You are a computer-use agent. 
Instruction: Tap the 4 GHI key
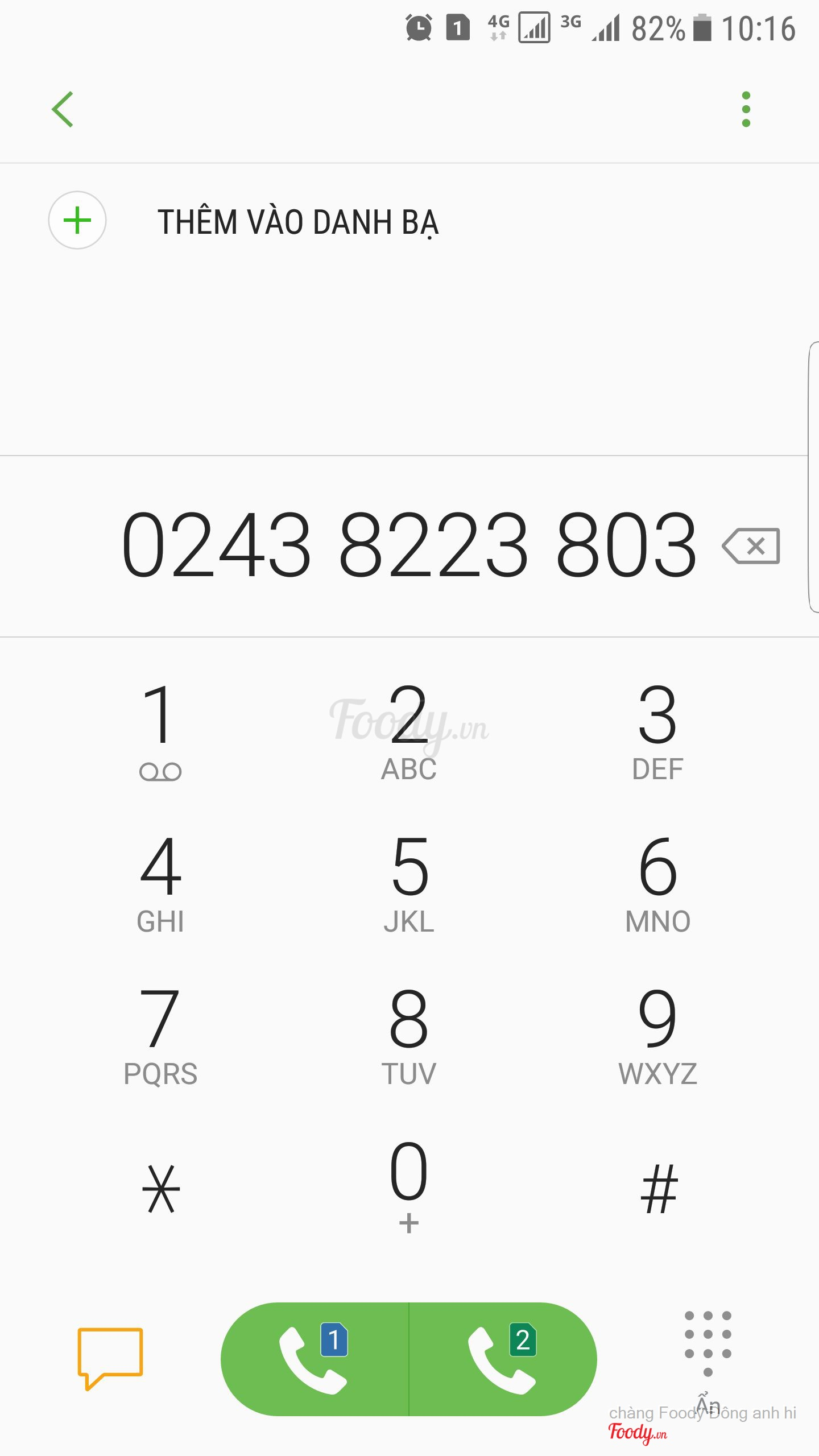coord(160,883)
